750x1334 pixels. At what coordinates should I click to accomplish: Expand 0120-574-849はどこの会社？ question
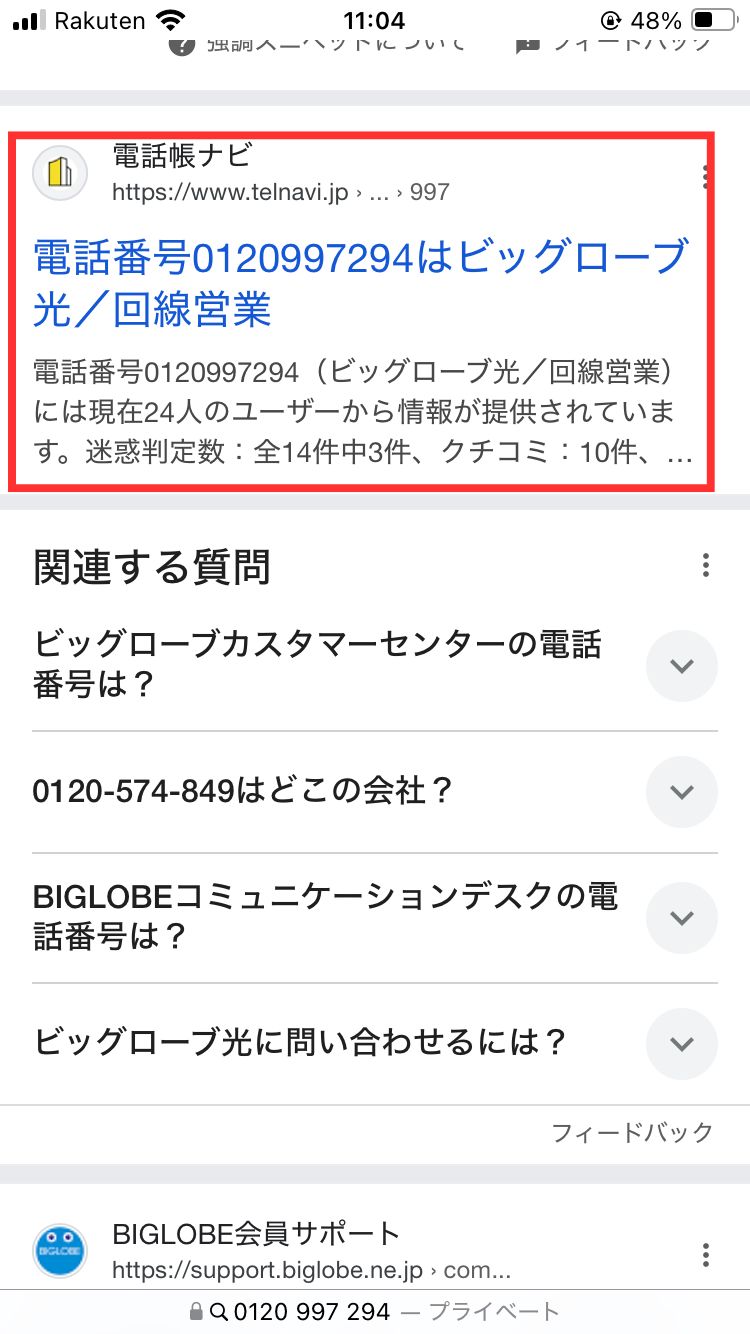click(681, 792)
